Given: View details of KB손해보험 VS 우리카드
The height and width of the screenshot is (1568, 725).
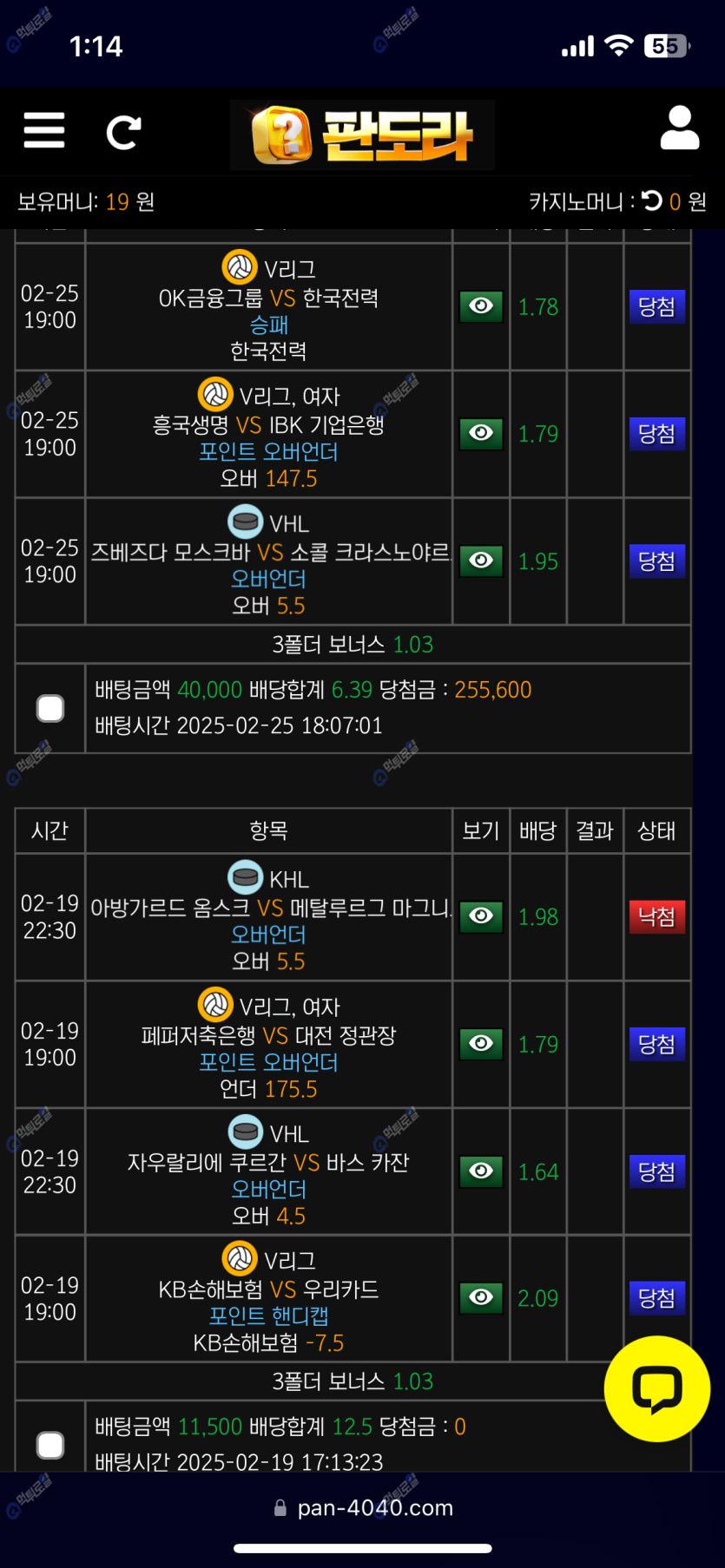Looking at the screenshot, I should [x=481, y=1298].
